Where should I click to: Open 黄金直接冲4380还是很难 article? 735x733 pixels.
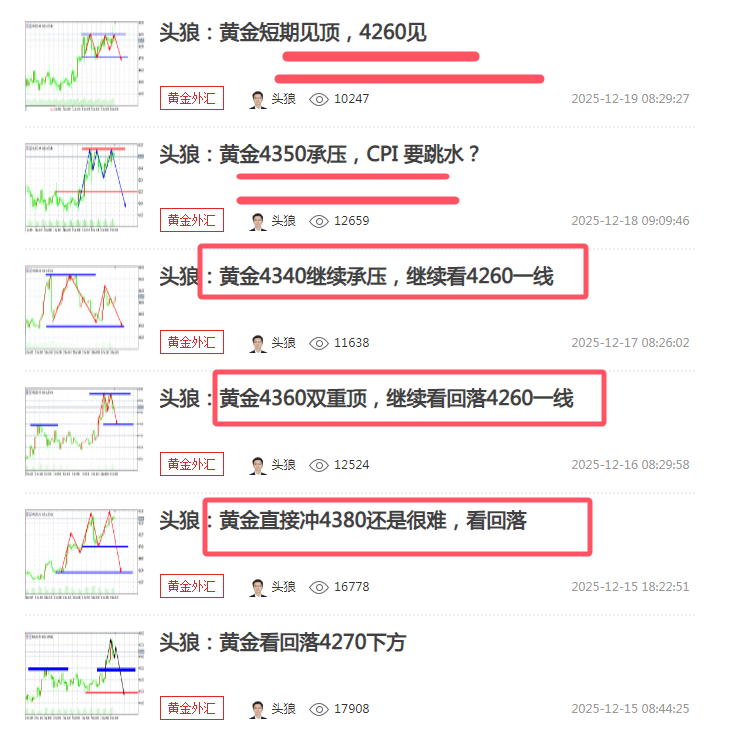[x=343, y=521]
